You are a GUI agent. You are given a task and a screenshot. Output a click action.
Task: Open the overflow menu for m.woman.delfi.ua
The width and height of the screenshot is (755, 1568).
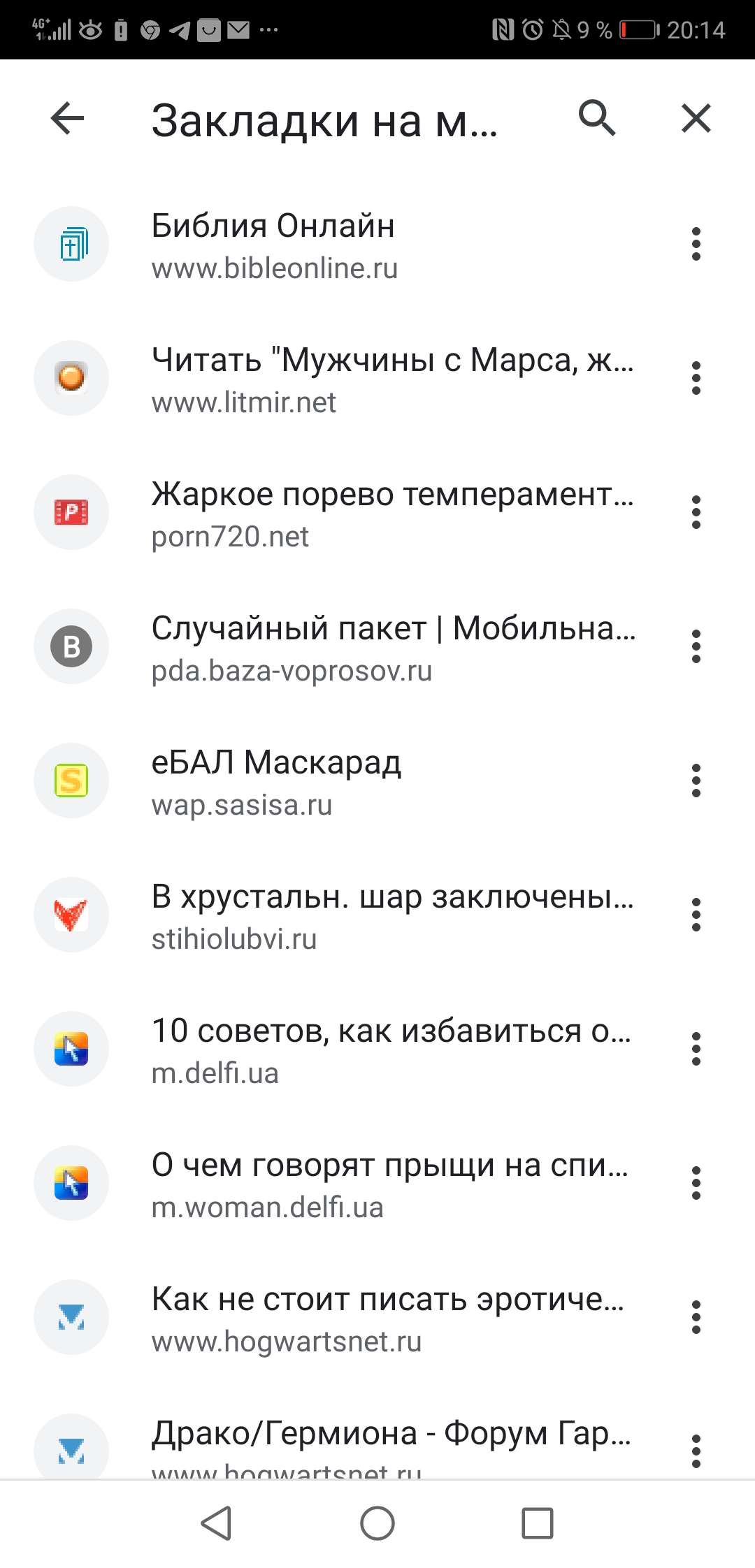tap(696, 1184)
